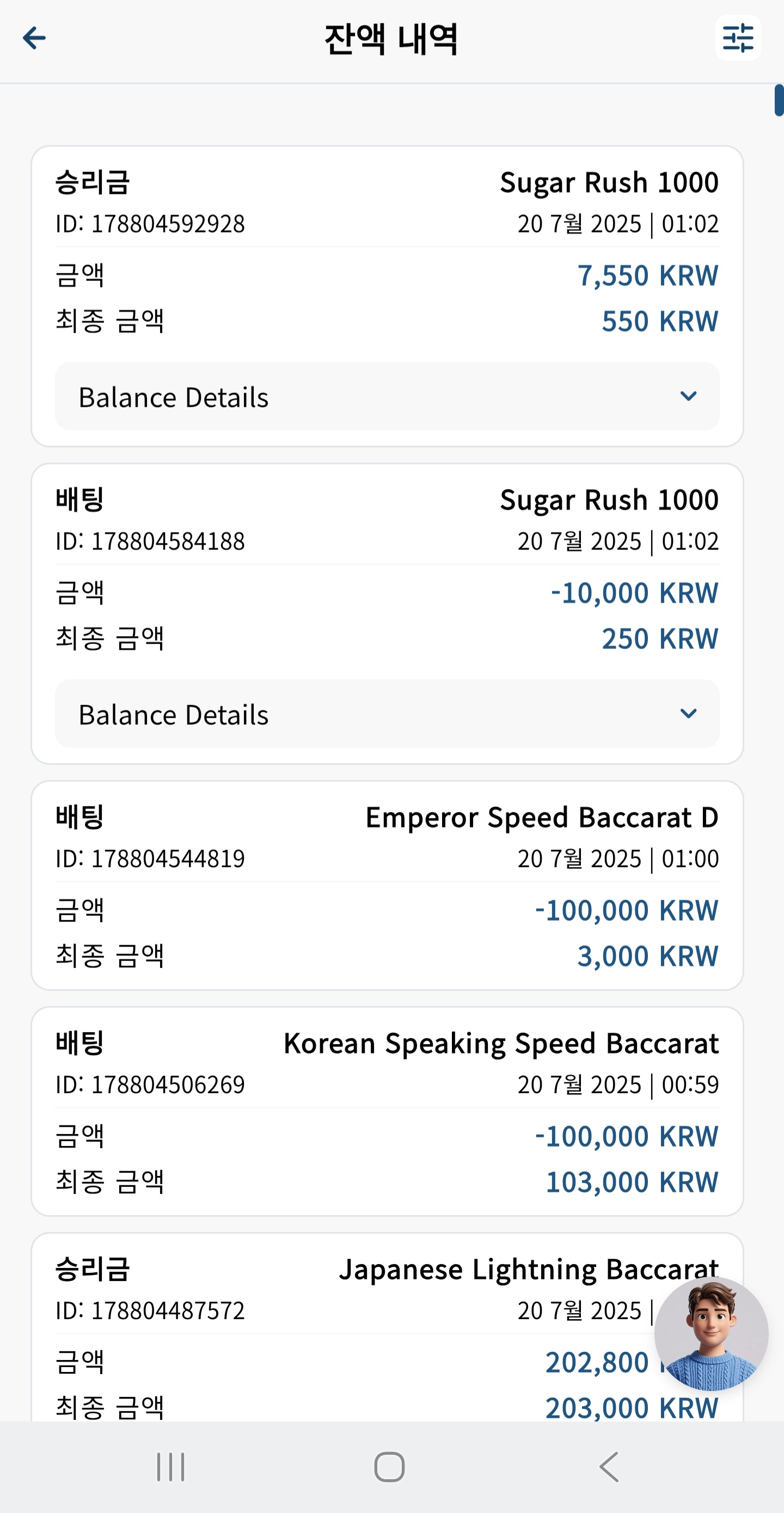
Task: Go back using the top-left arrow
Action: click(x=34, y=38)
